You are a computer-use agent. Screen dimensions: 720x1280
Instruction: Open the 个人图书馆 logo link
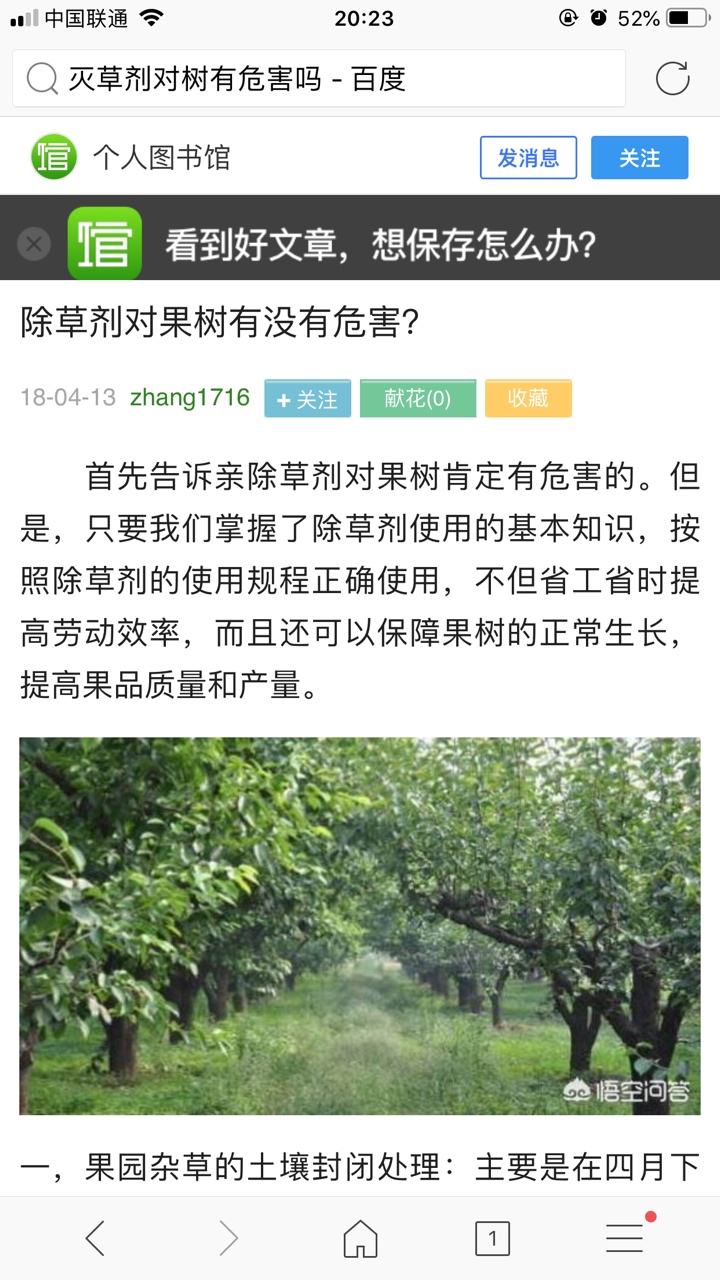[x=131, y=158]
